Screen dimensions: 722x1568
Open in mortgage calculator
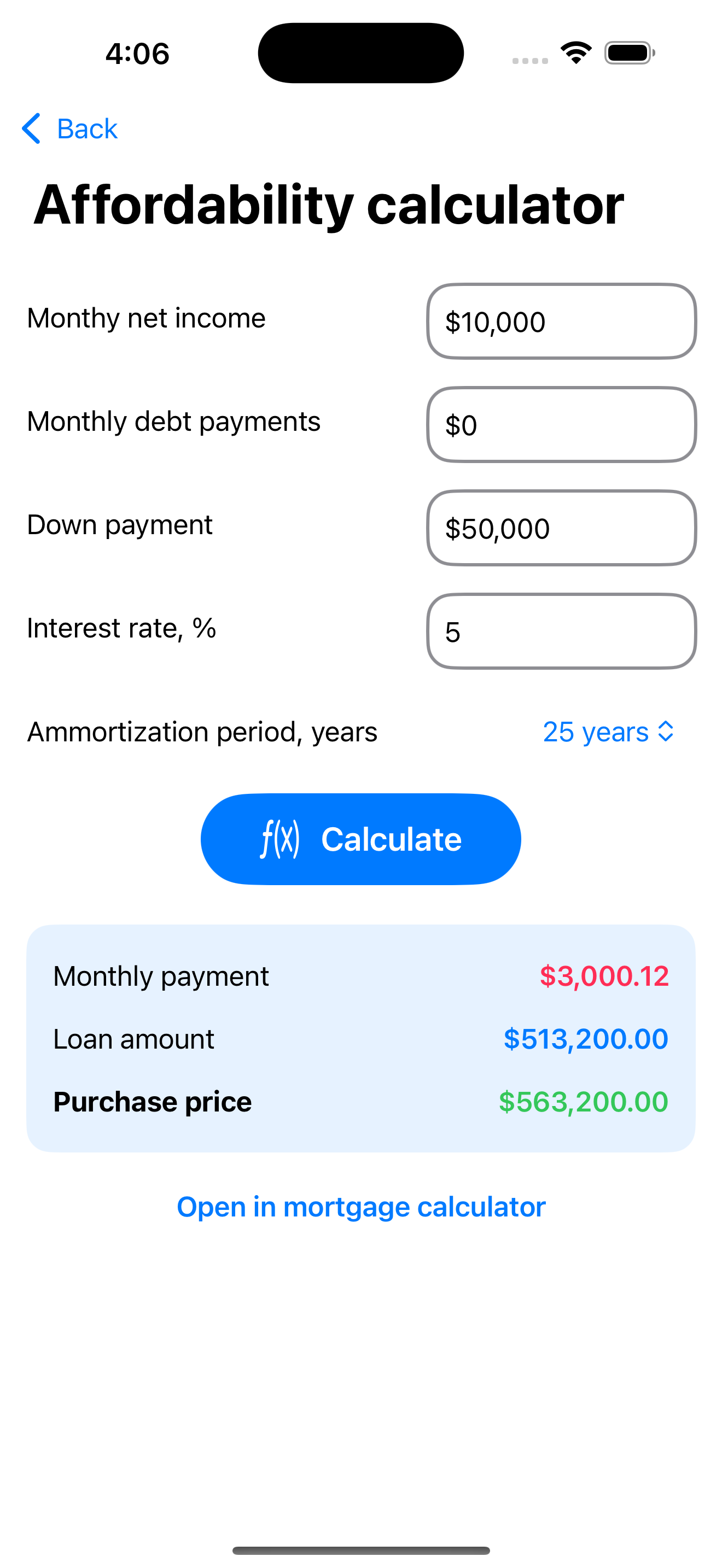click(361, 1207)
